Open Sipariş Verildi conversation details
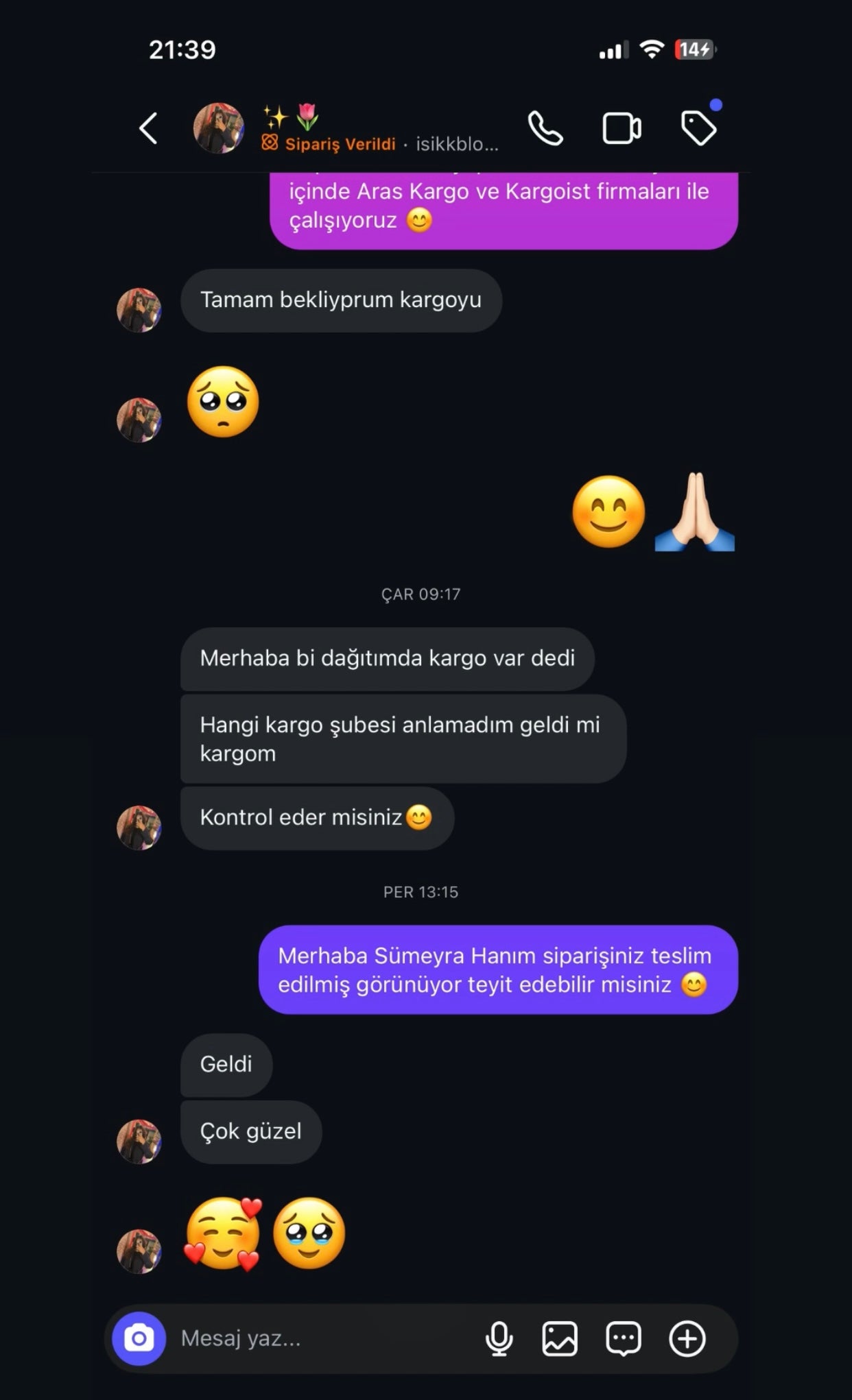Screen dimensions: 852x1400 pos(340,144)
